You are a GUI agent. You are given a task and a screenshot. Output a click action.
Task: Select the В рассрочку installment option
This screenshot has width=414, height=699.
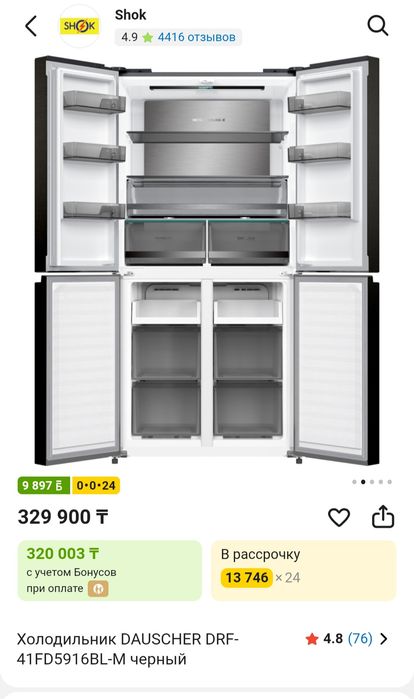coord(303,571)
